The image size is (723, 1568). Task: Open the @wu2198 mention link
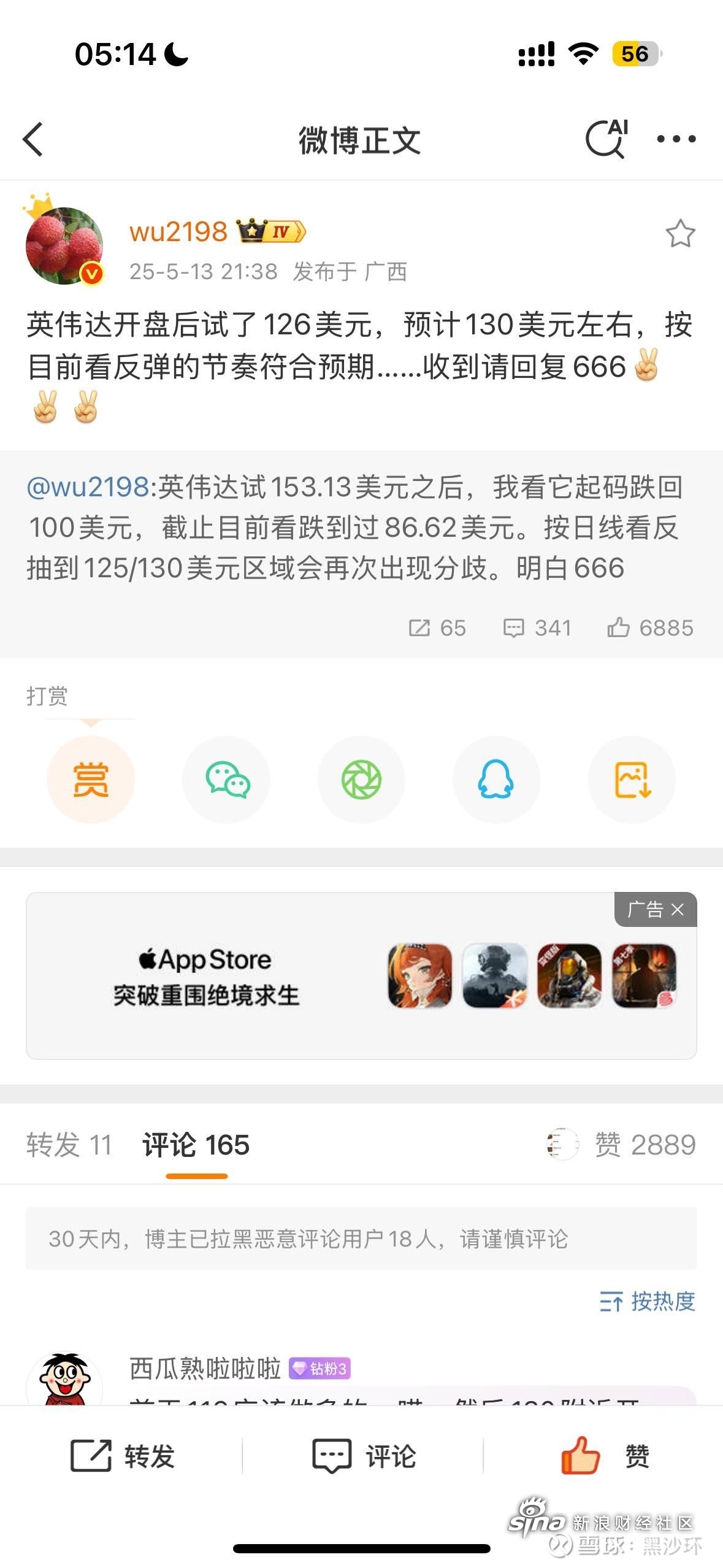coord(88,488)
